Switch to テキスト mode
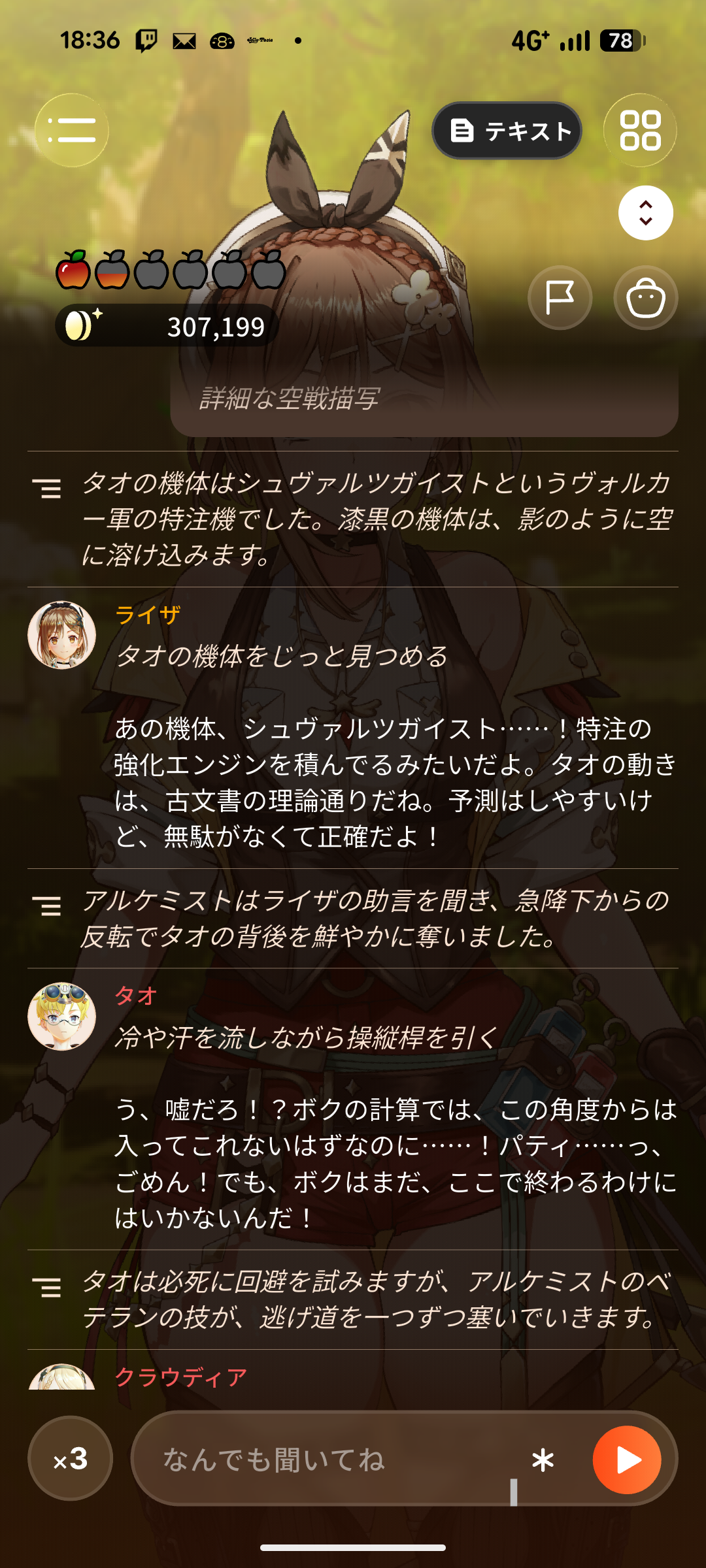This screenshot has height=1568, width=706. [x=507, y=131]
